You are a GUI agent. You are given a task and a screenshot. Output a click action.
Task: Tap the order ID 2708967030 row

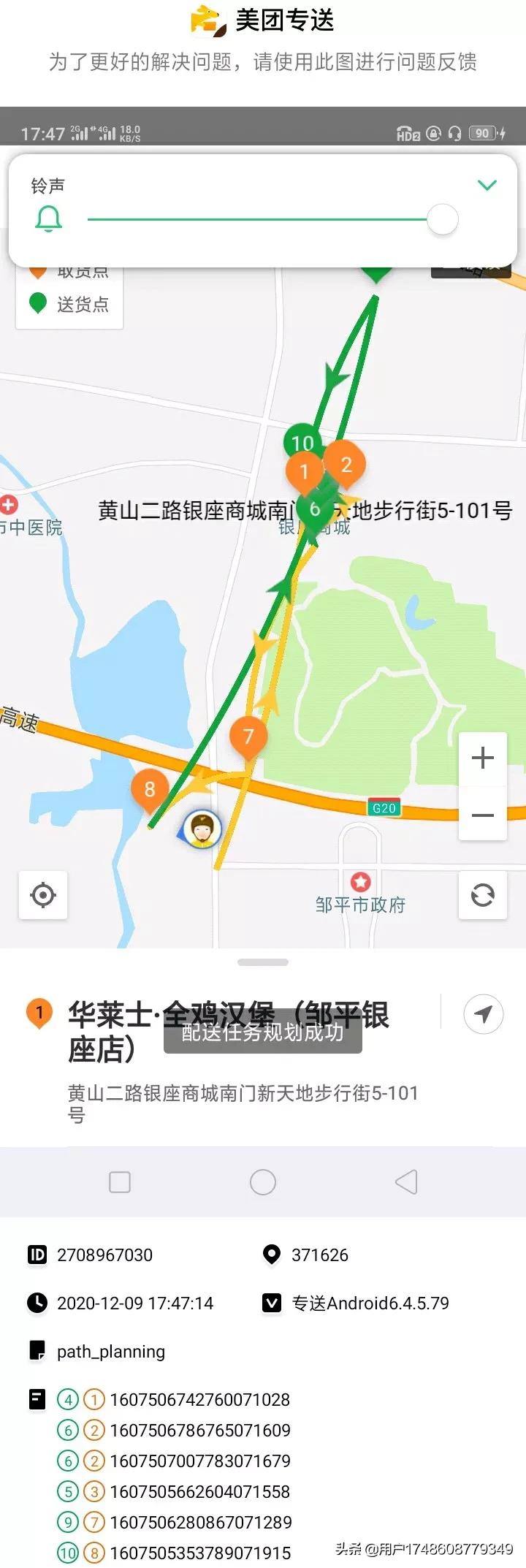tap(102, 1255)
